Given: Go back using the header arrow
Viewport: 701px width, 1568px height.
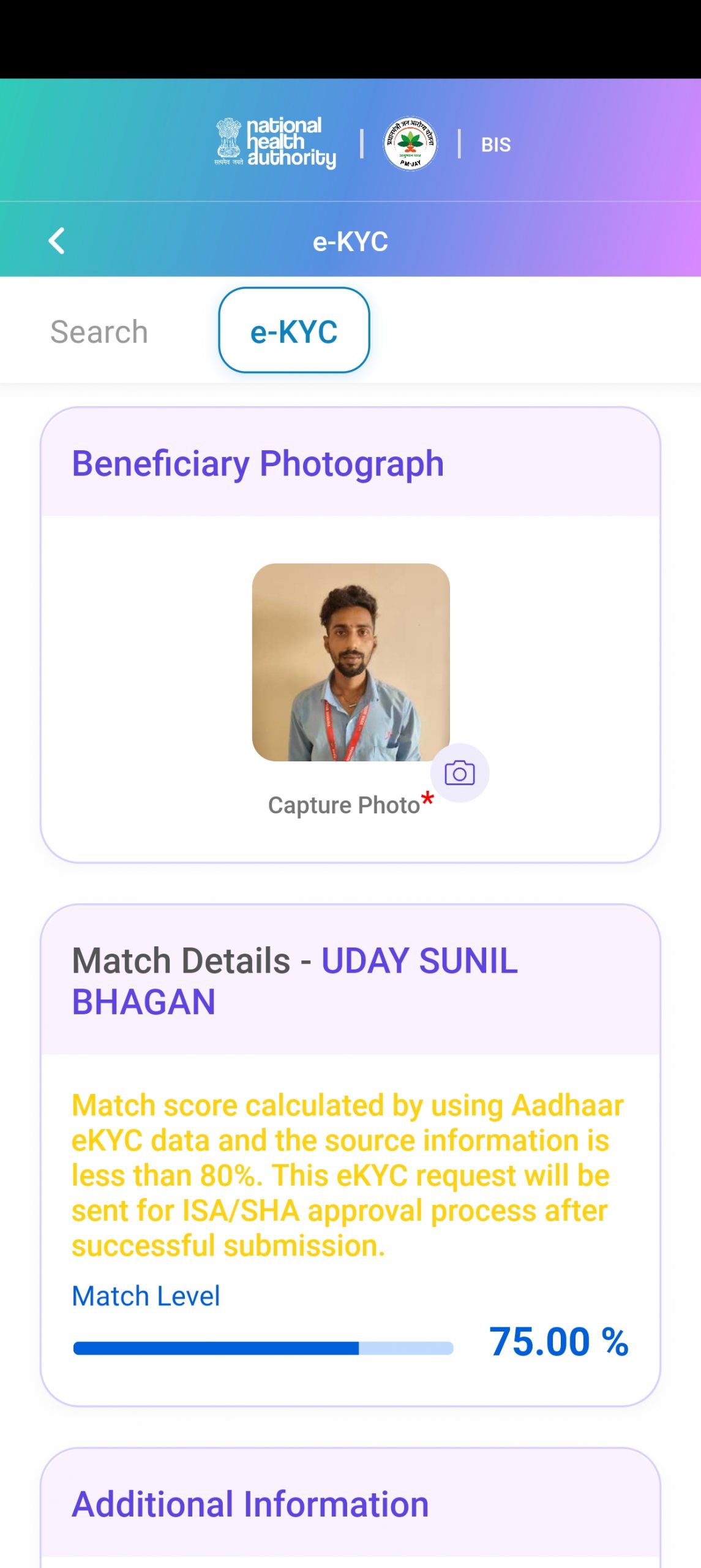Looking at the screenshot, I should 56,241.
